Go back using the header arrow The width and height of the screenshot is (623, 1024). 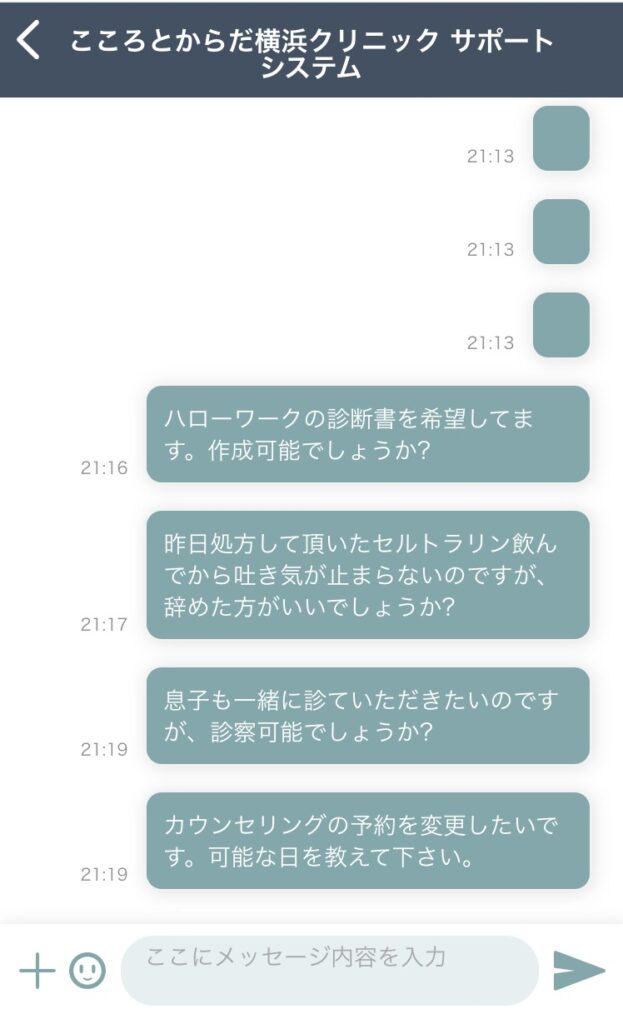29,40
